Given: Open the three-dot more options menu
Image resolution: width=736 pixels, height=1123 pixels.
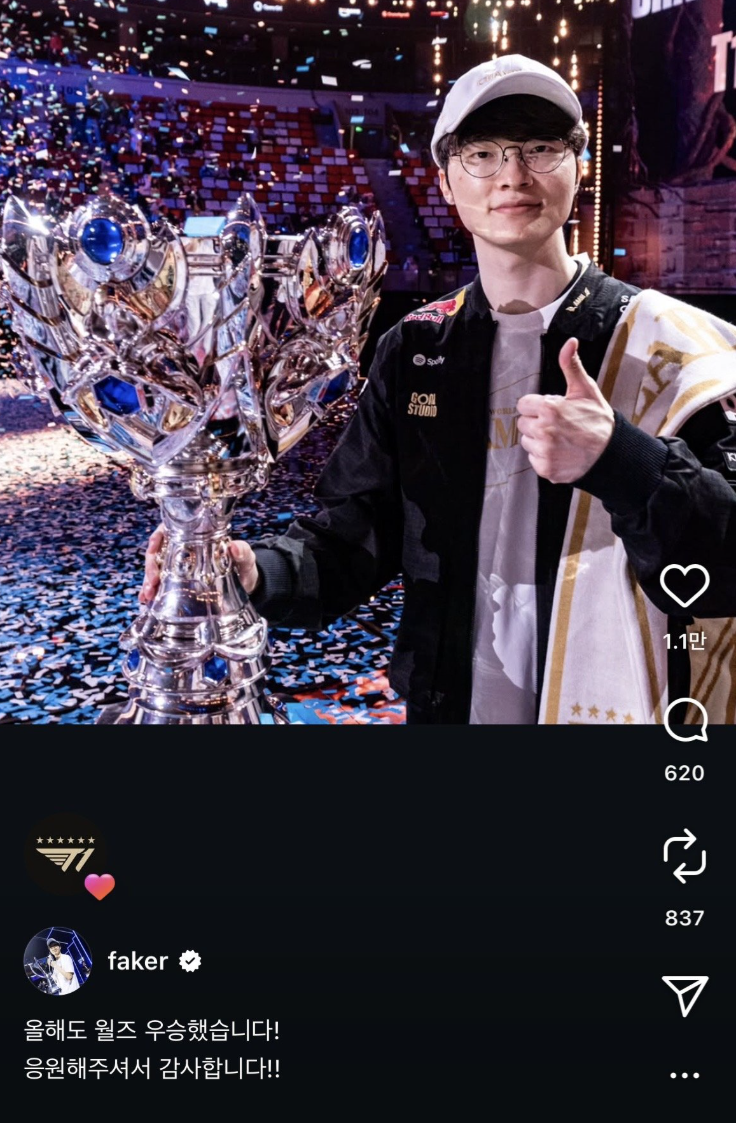Looking at the screenshot, I should [x=685, y=1075].
